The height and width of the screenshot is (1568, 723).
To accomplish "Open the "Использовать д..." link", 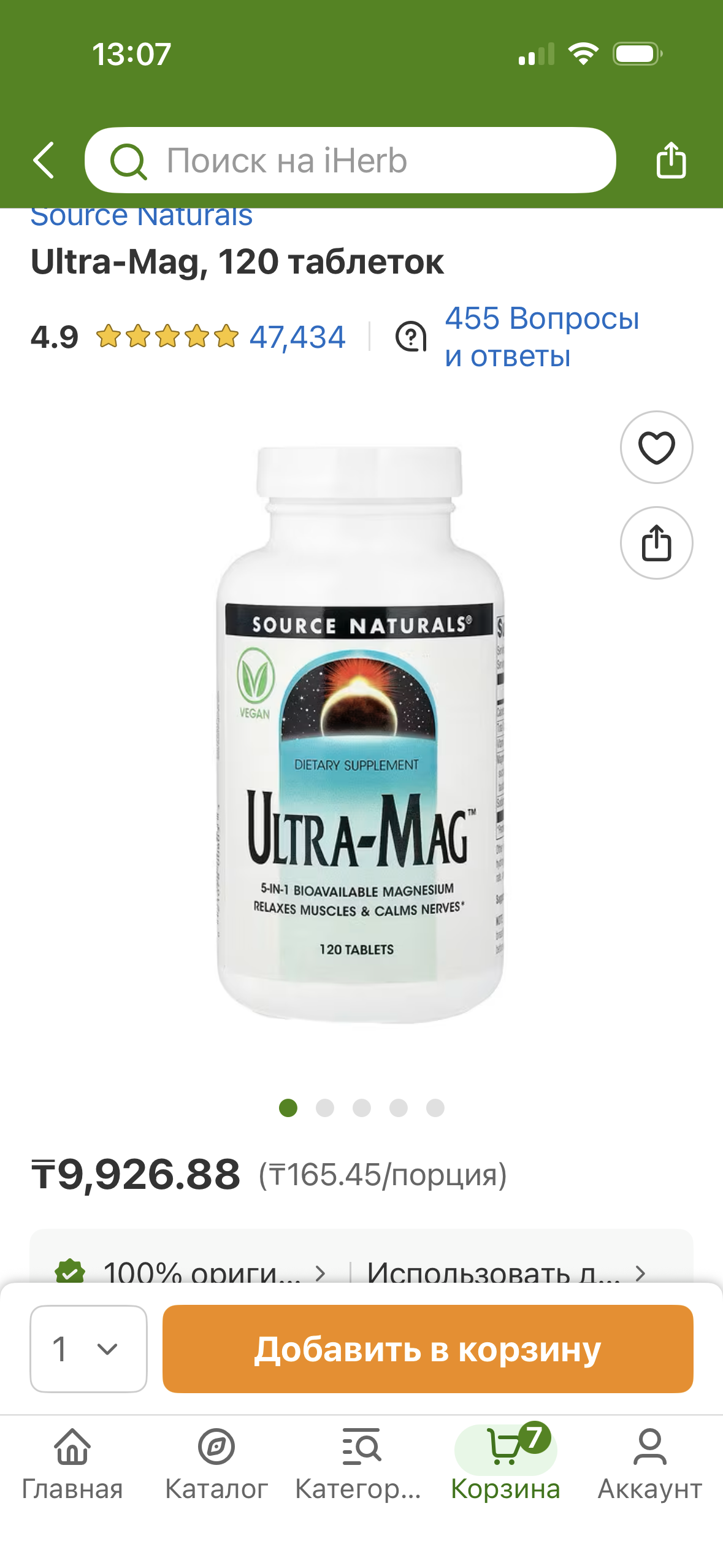I will click(x=503, y=1271).
